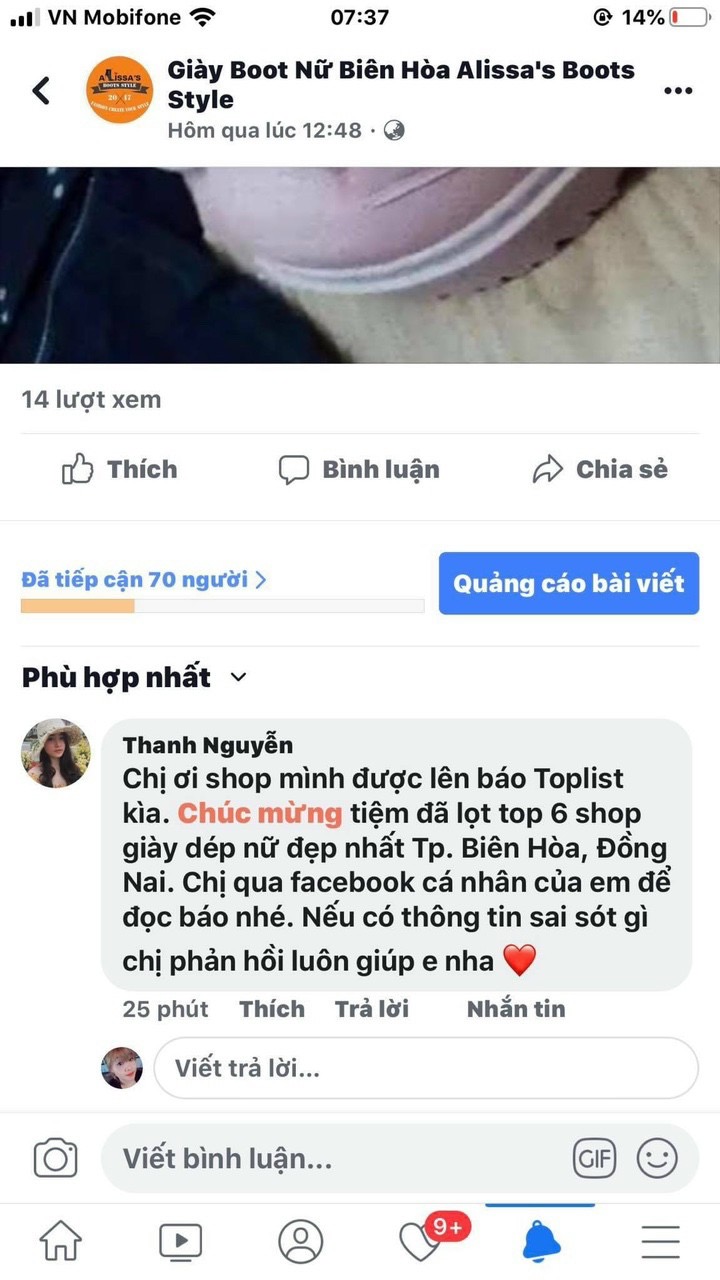Viewport: 720px width, 1280px height.
Task: Open the emoji smiley picker
Action: pyautogui.click(x=657, y=1159)
